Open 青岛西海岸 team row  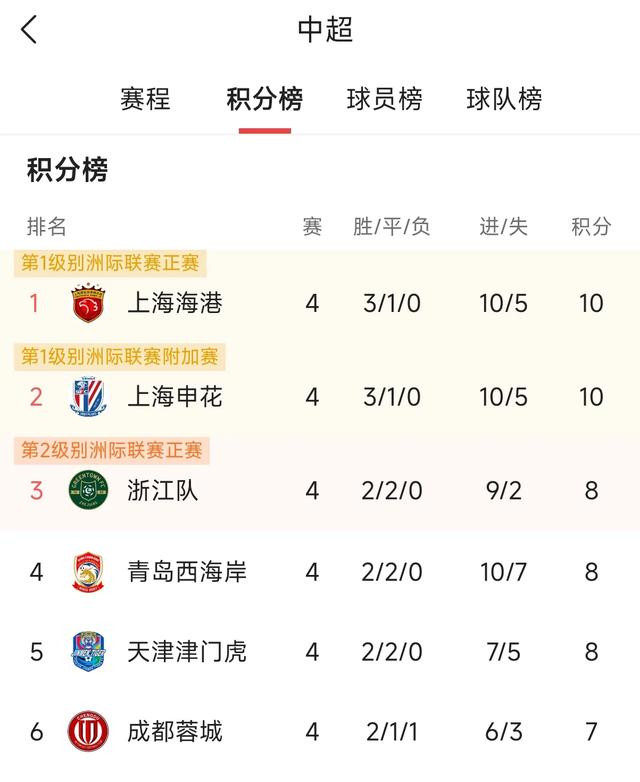pos(186,572)
